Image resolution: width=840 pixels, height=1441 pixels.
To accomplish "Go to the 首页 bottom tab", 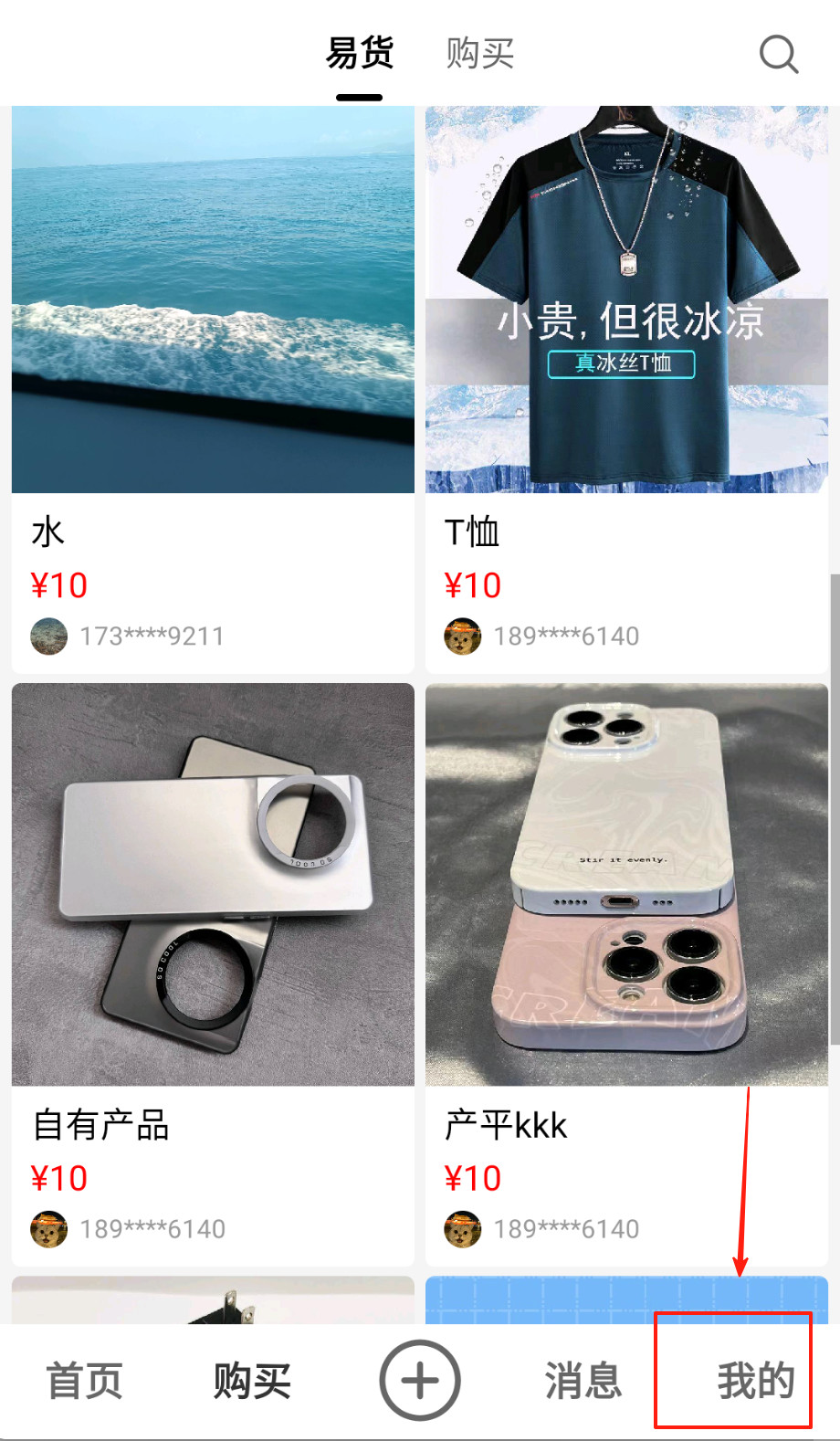I will click(x=84, y=1380).
